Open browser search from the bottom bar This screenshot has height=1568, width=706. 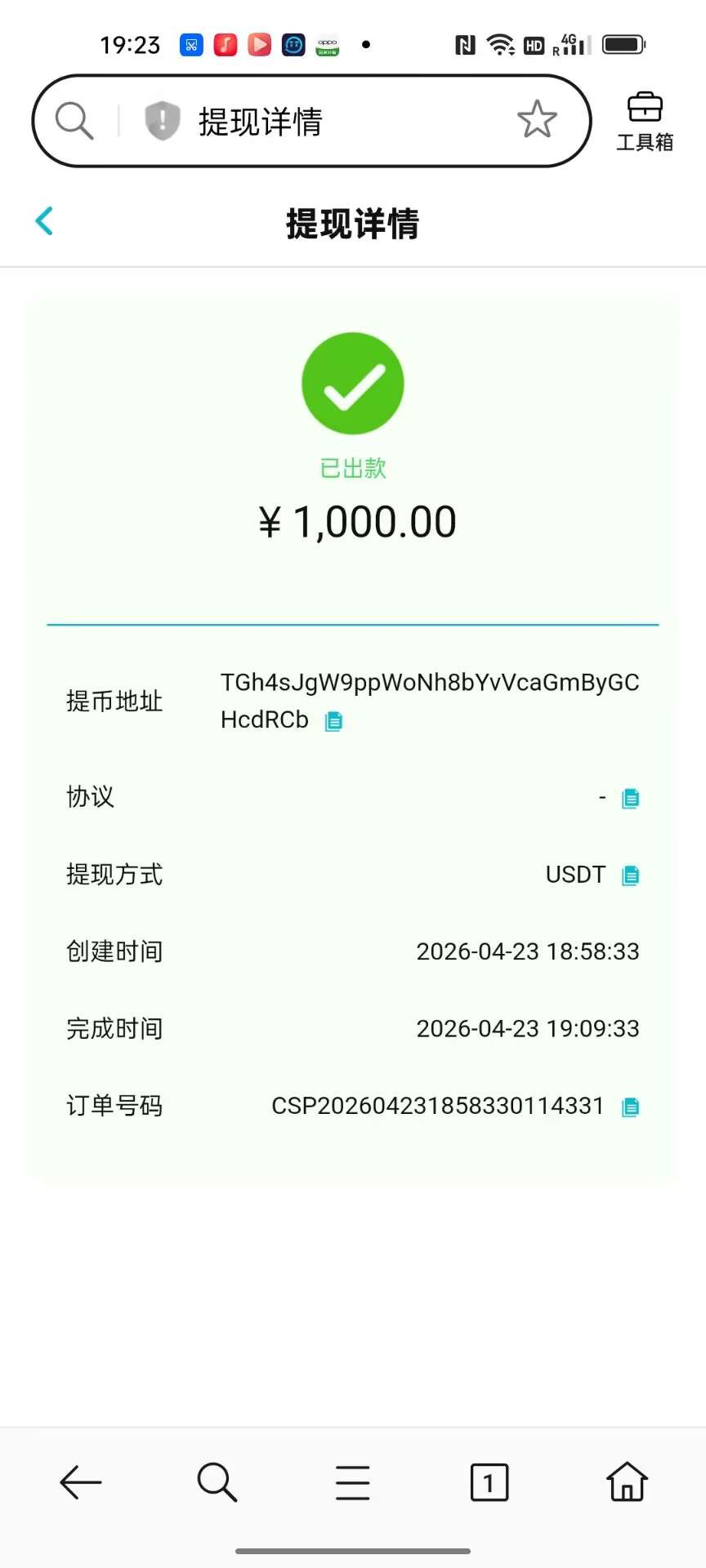pyautogui.click(x=217, y=1481)
